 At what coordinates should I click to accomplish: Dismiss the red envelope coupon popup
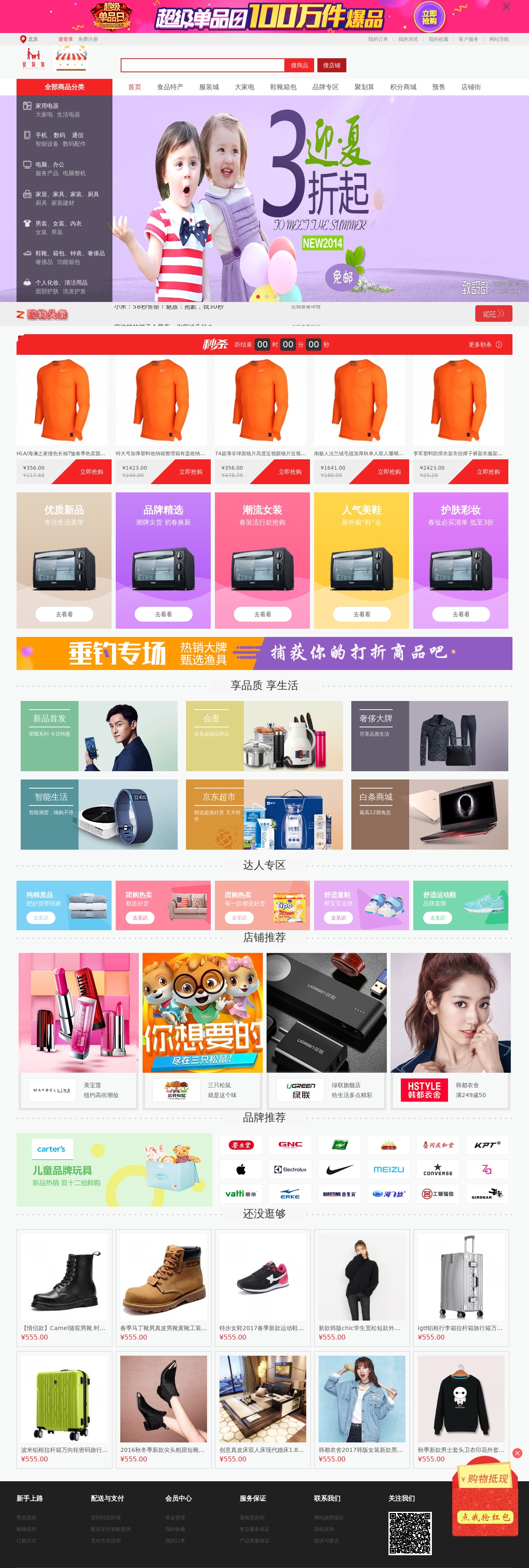[517, 1453]
